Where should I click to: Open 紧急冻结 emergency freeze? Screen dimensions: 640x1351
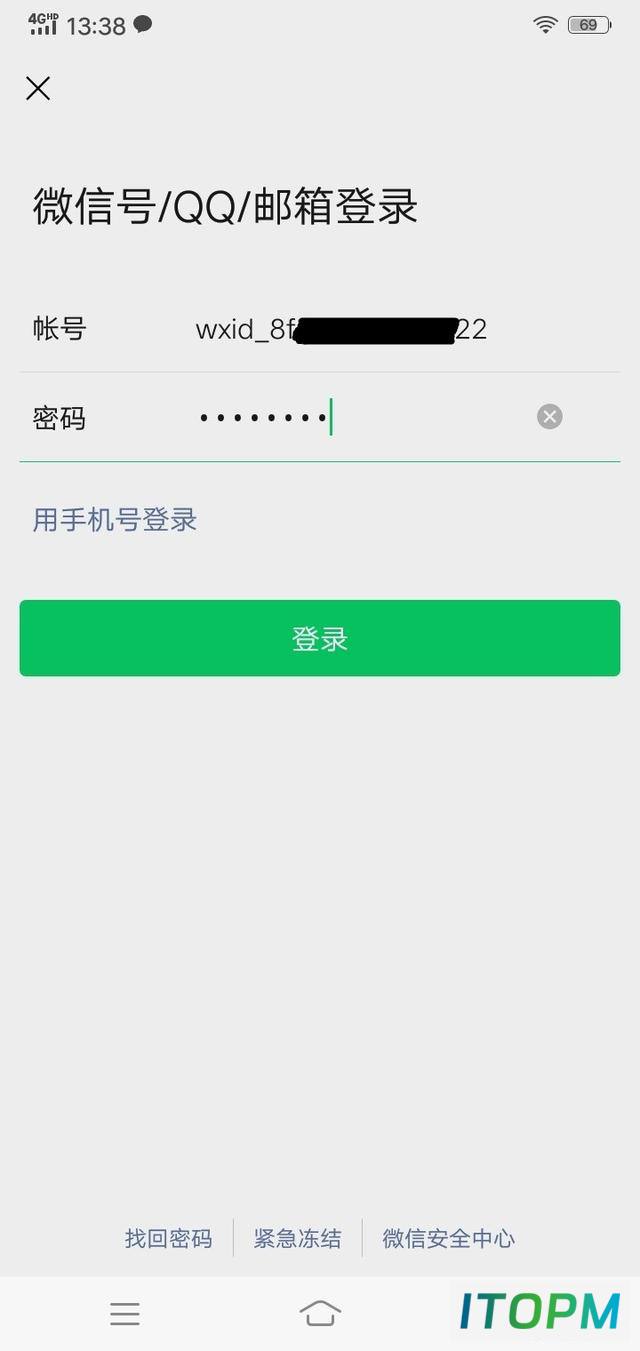[x=297, y=1238]
